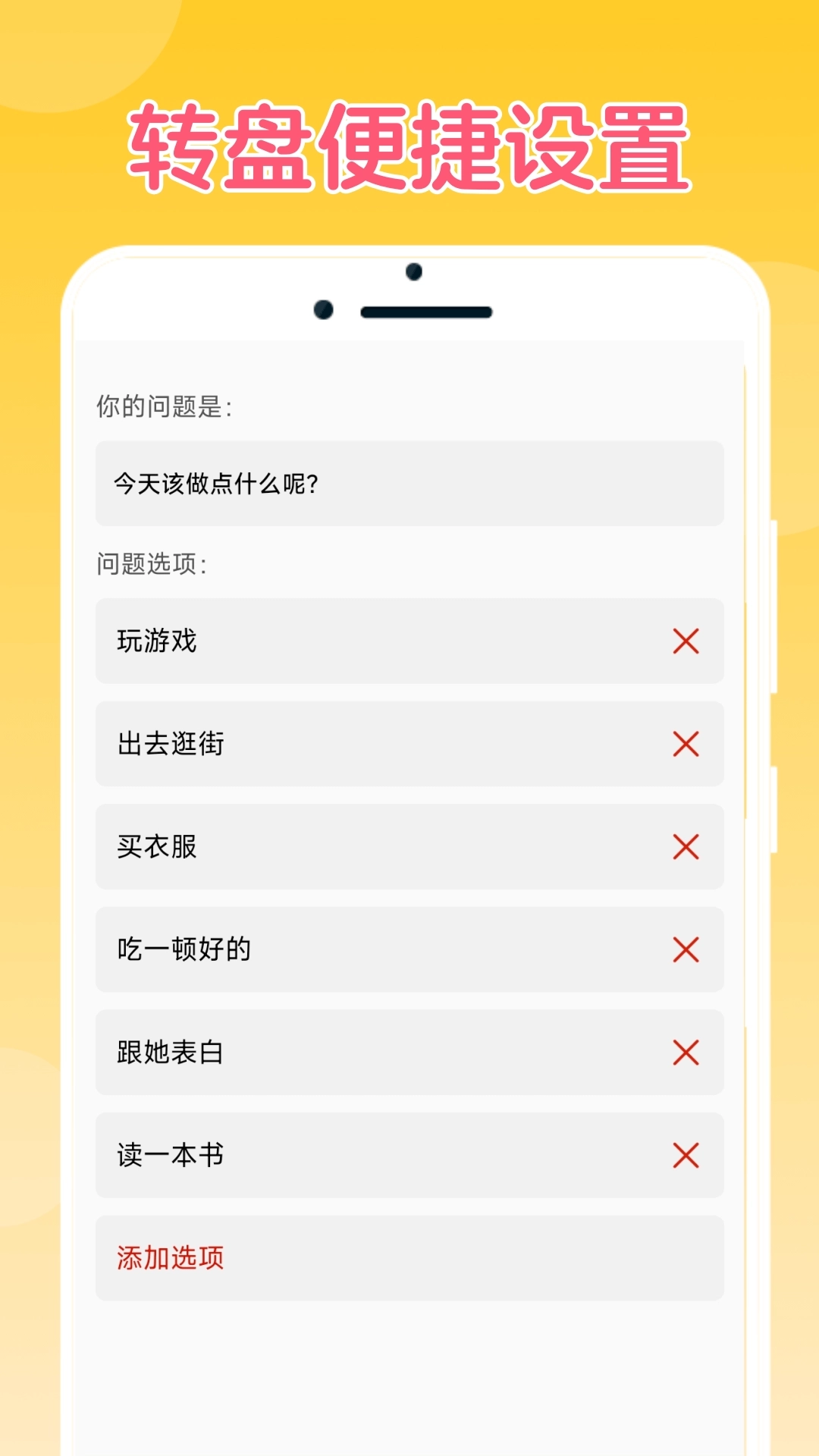Tap the speaker bar on the phone frame

(x=426, y=309)
